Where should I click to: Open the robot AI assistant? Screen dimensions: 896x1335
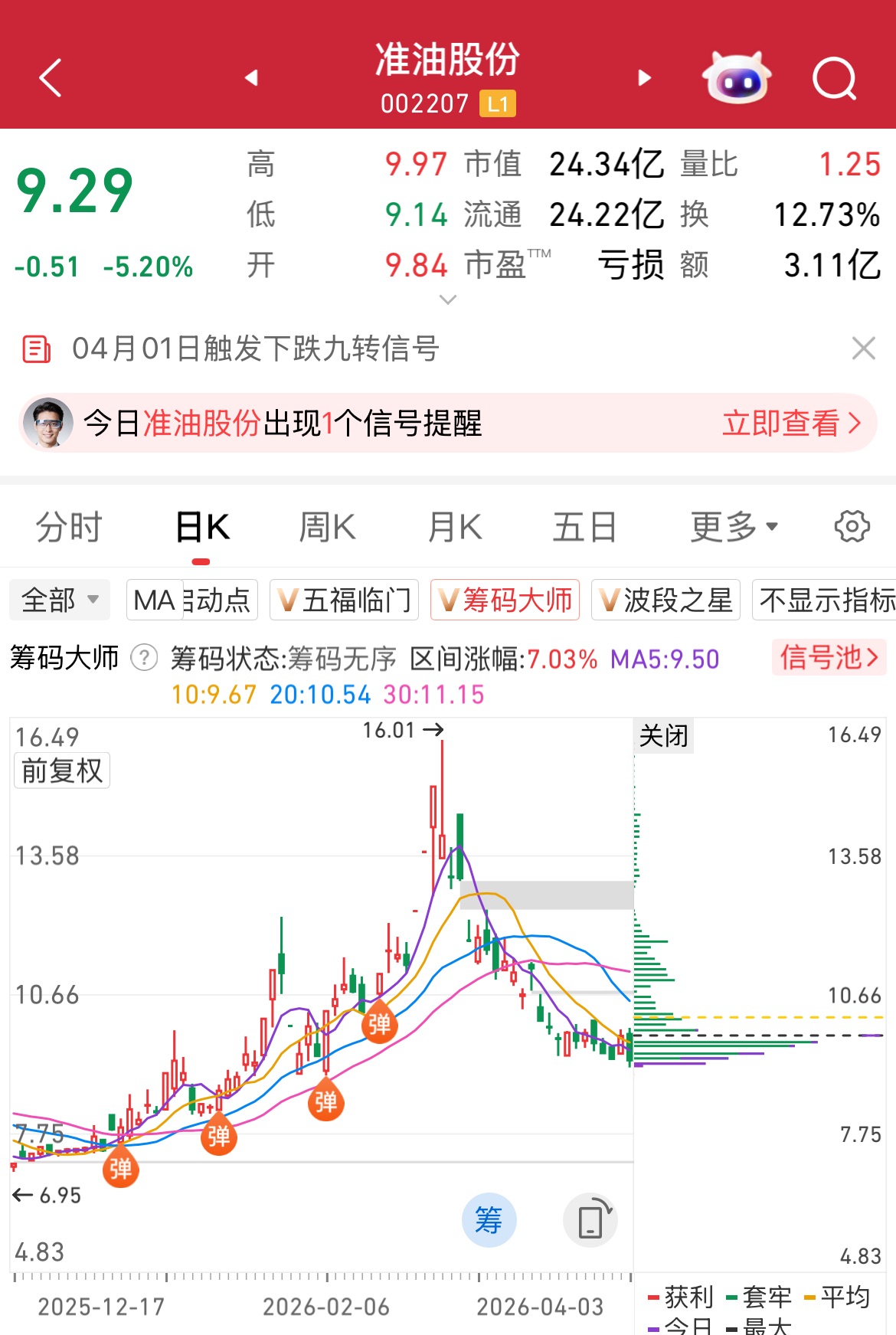[x=736, y=78]
